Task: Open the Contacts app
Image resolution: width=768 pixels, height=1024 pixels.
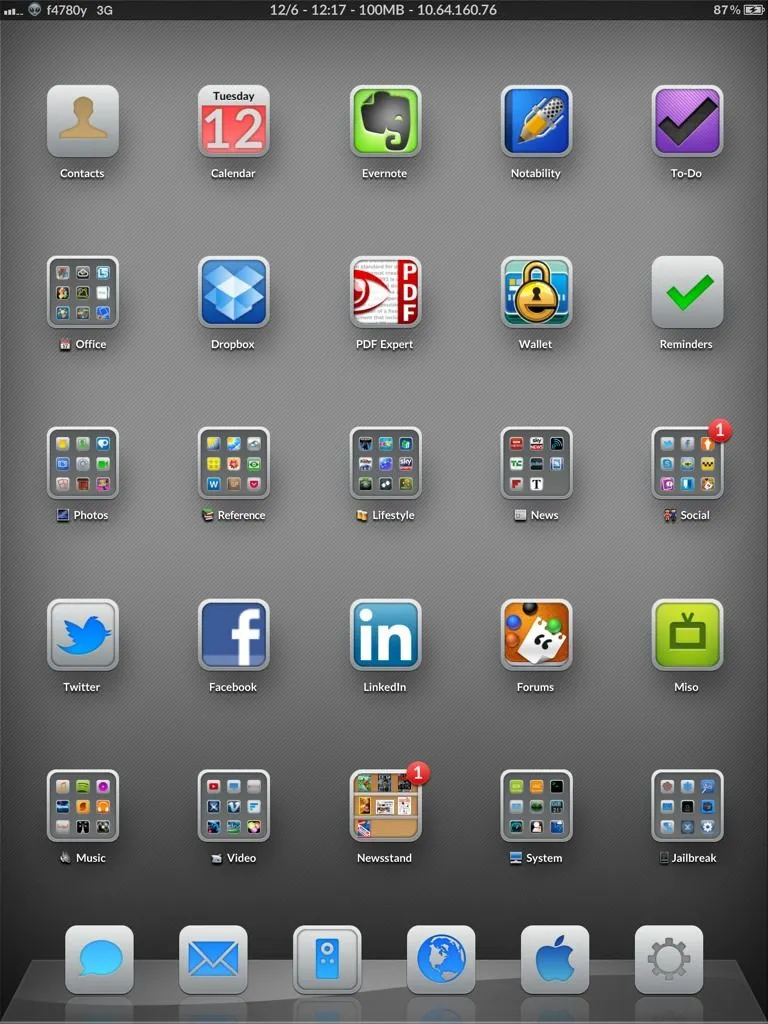Action: tap(82, 121)
